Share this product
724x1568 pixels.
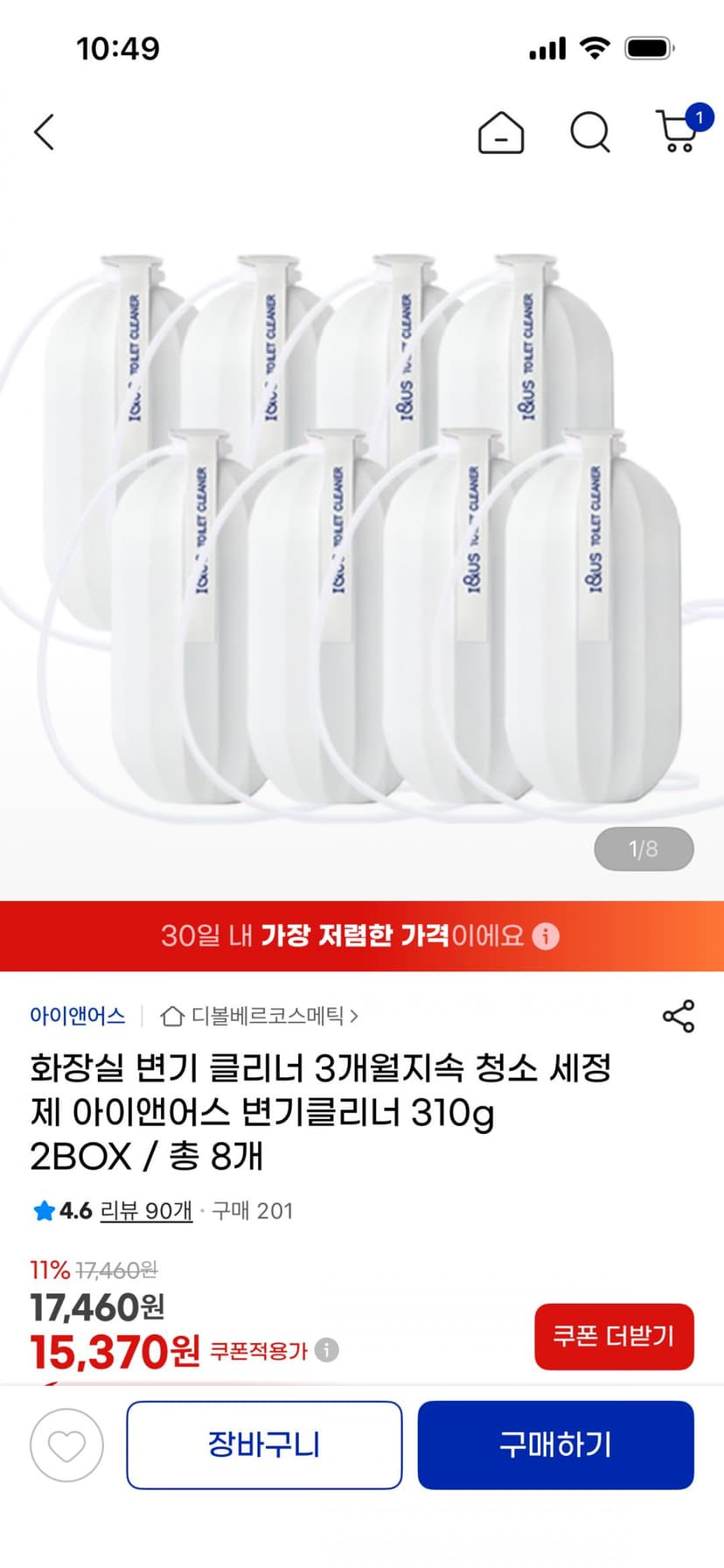coord(679,1016)
